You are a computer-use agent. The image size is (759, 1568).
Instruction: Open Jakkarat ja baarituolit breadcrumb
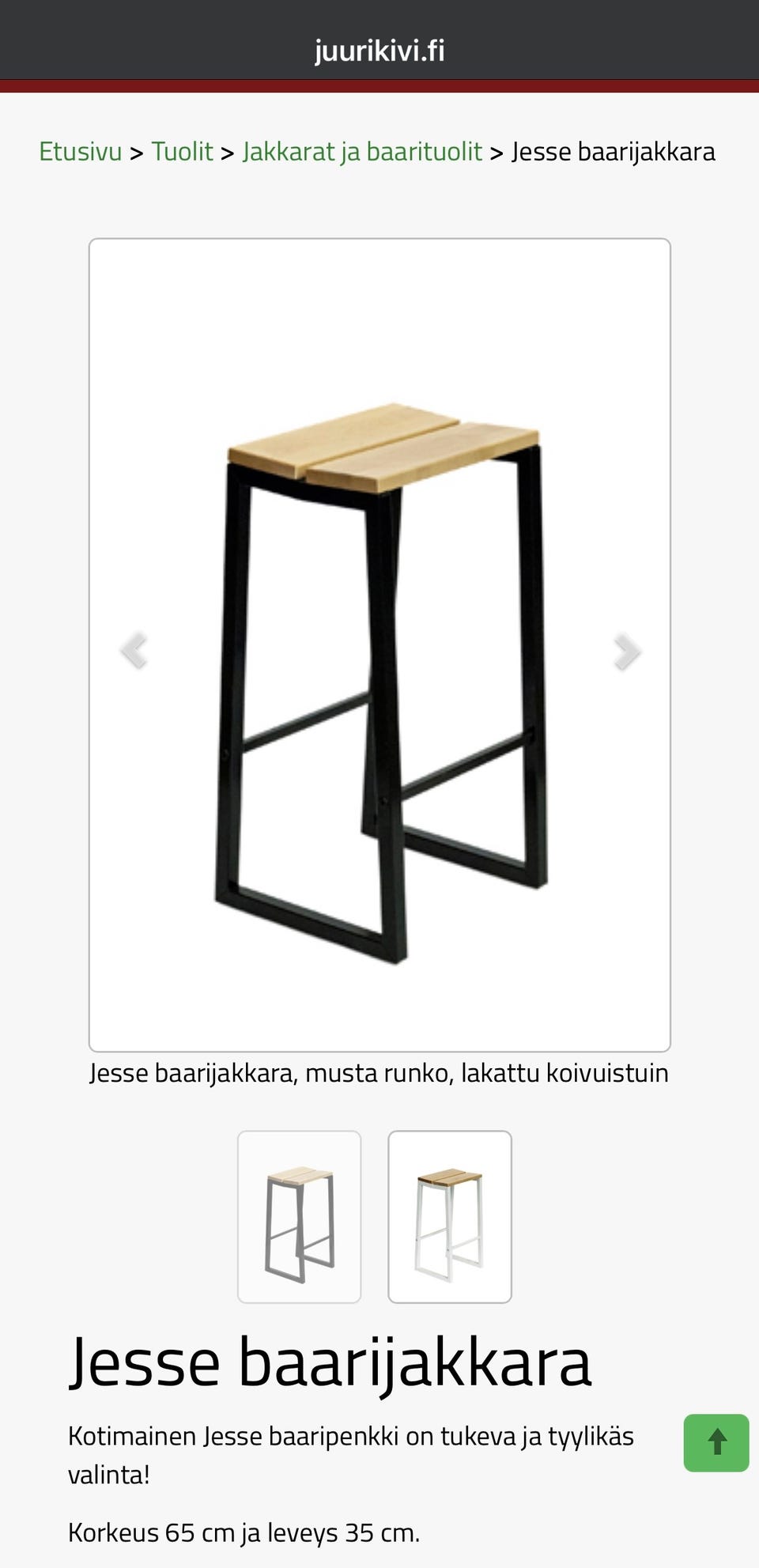click(x=362, y=151)
